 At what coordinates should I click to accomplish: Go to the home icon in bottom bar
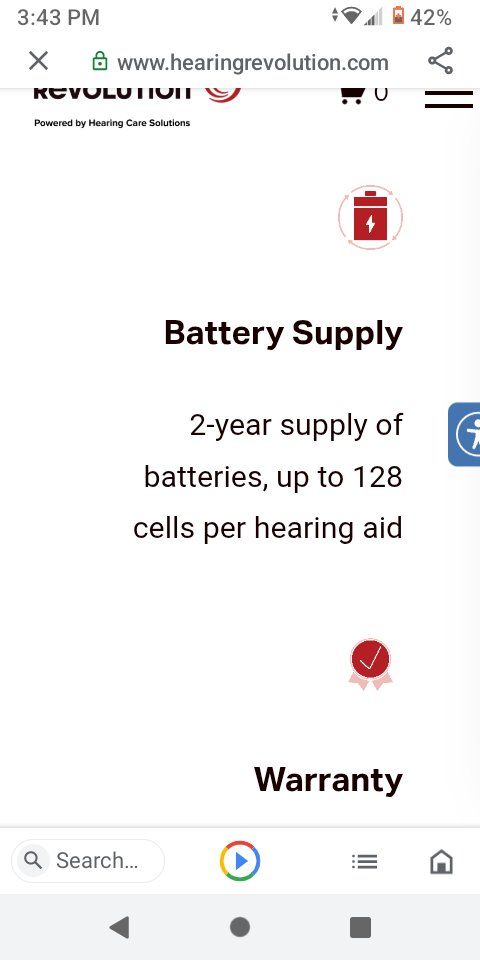[x=441, y=861]
